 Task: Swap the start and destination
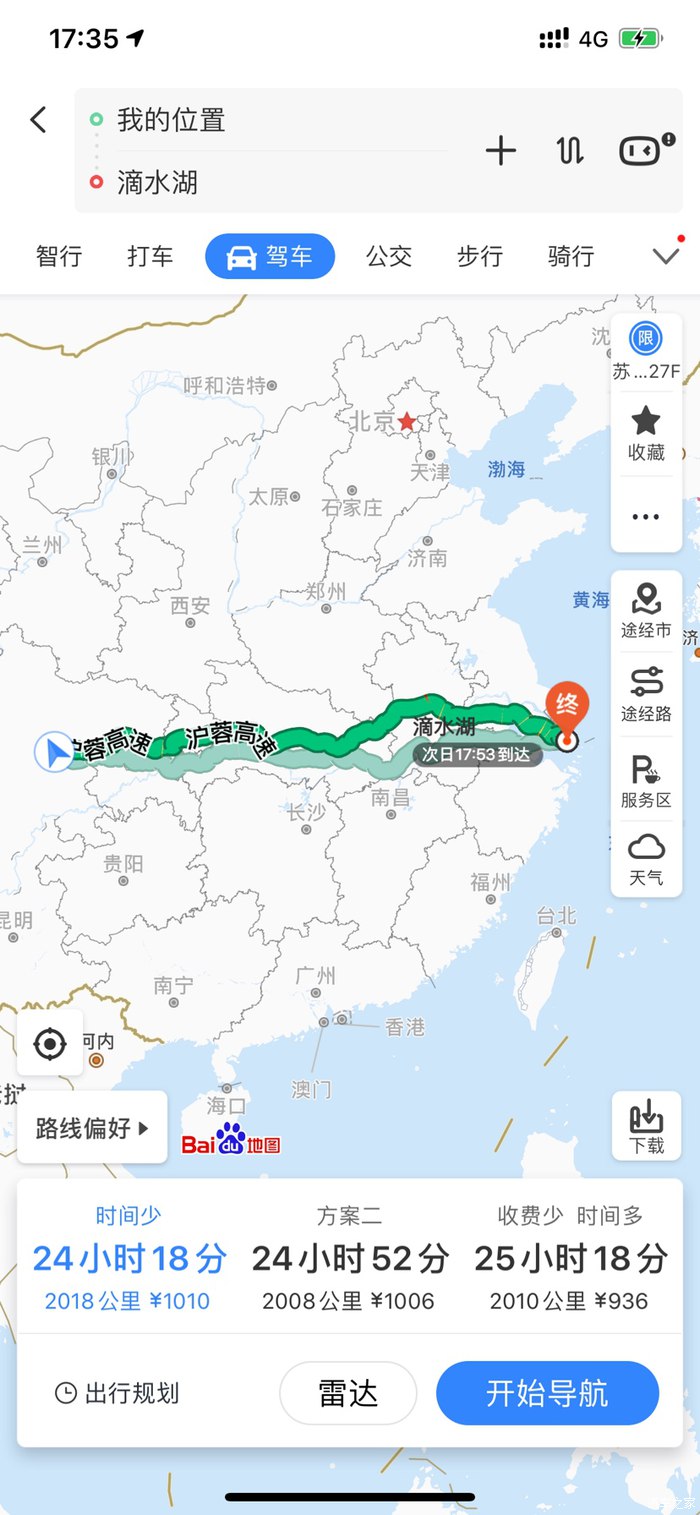click(569, 151)
